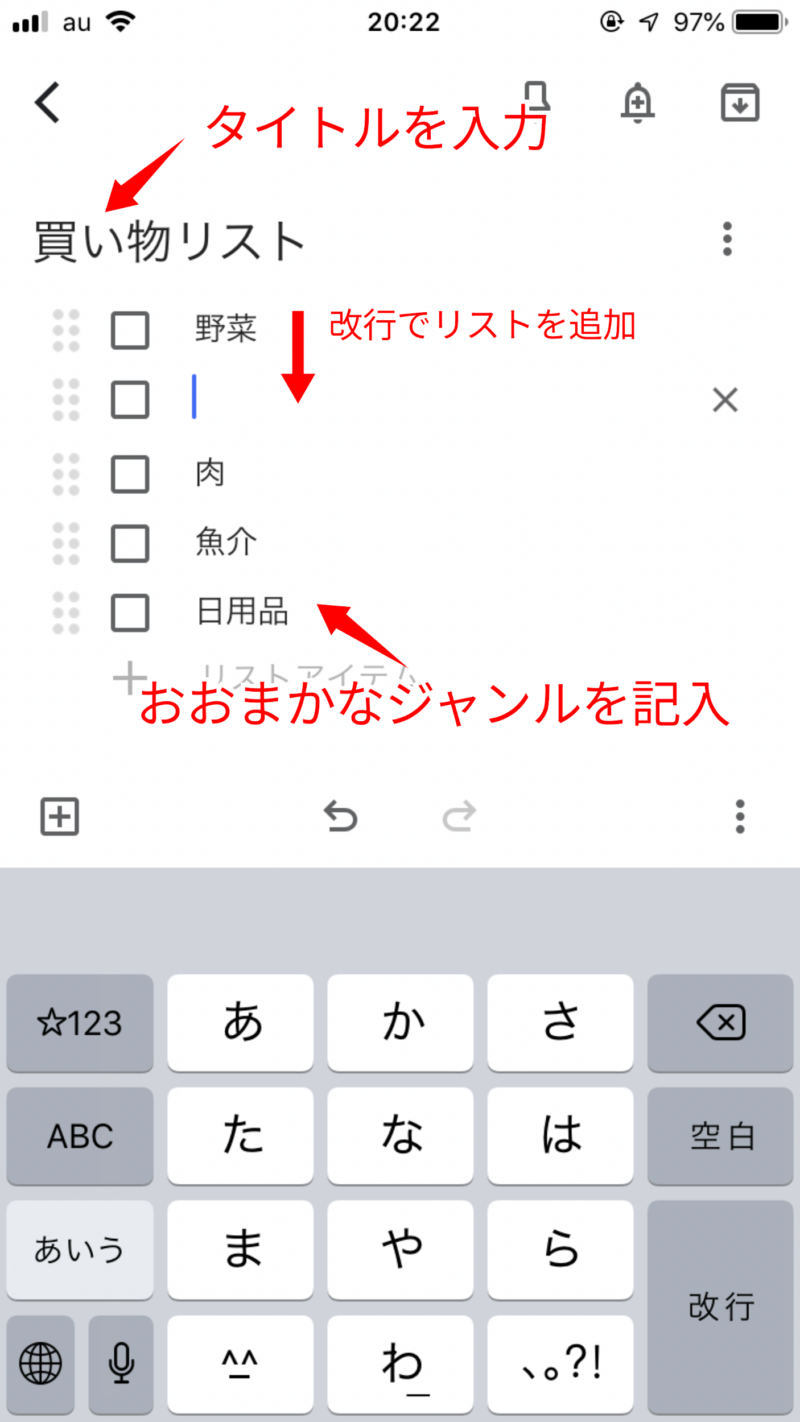Switch the keyboard to ABC mode

coord(80,1136)
